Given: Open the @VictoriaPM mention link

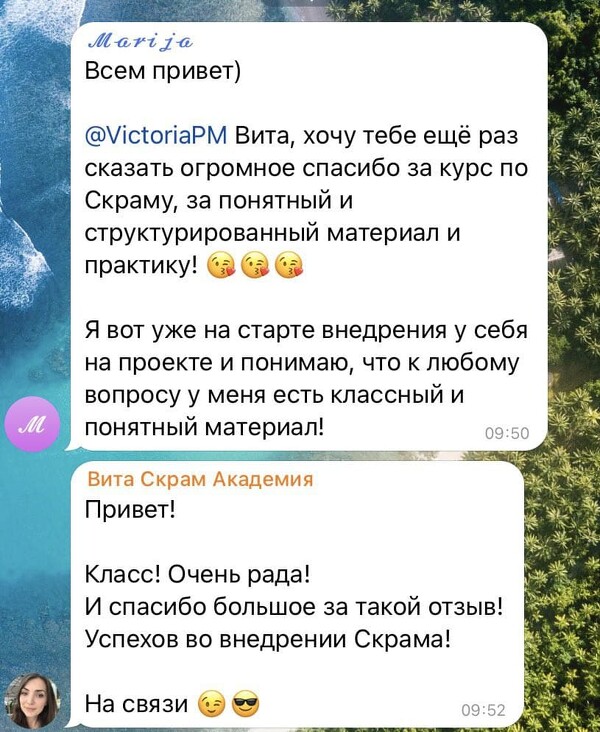Looking at the screenshot, I should click(157, 135).
